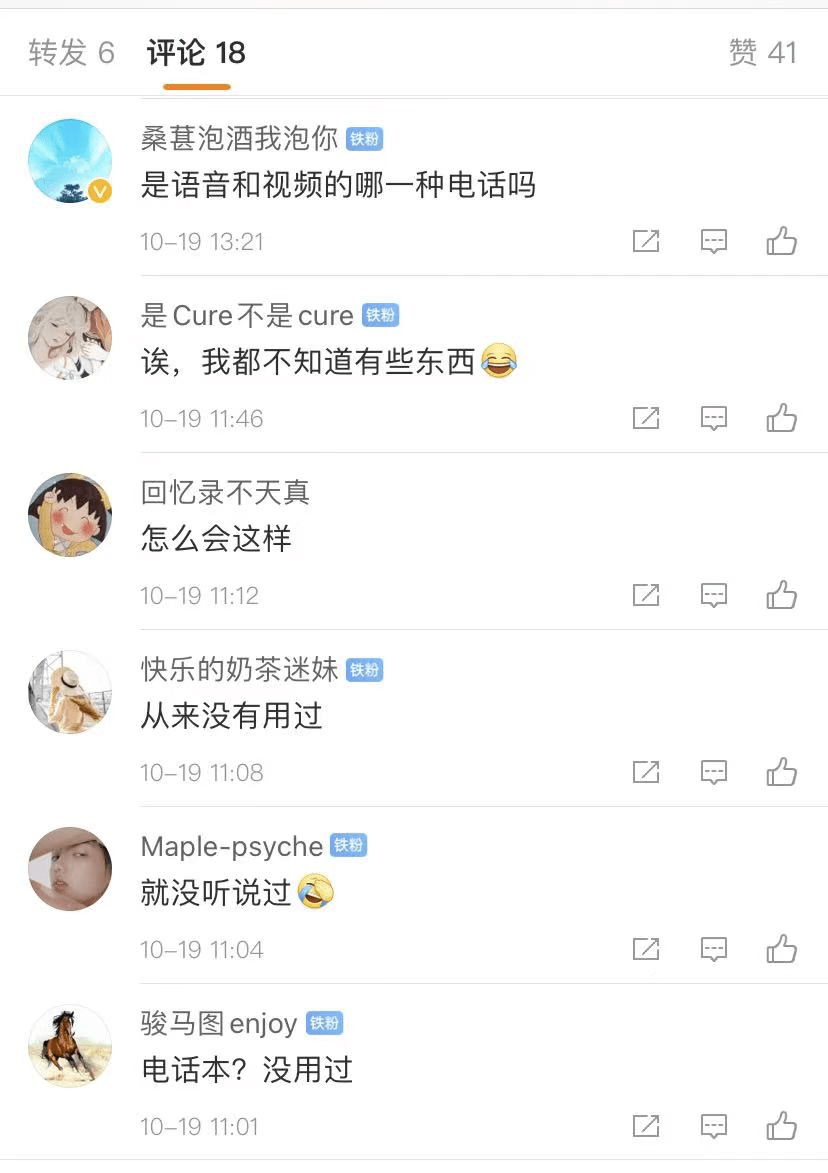Like 桑葚泡酒我泡你's comment
The image size is (828, 1173).
[x=781, y=241]
